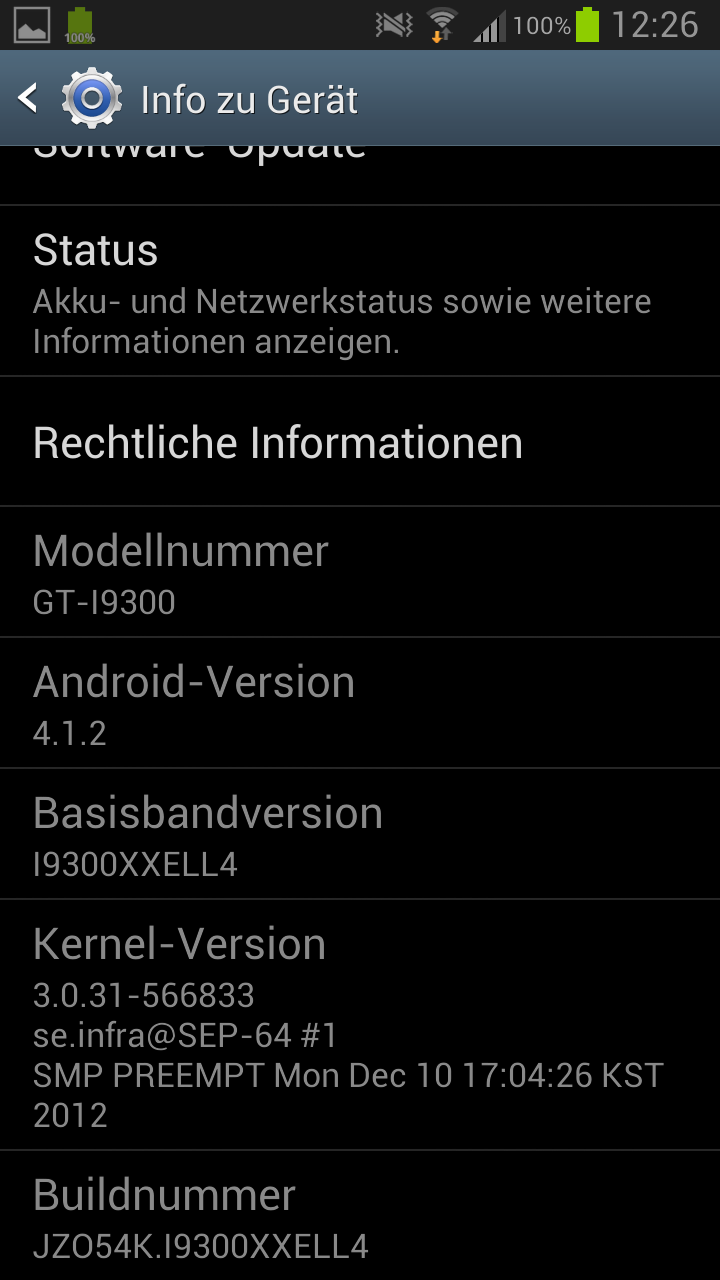Go back via Info zu Gerät header arrow
720x1280 pixels.
click(30, 99)
